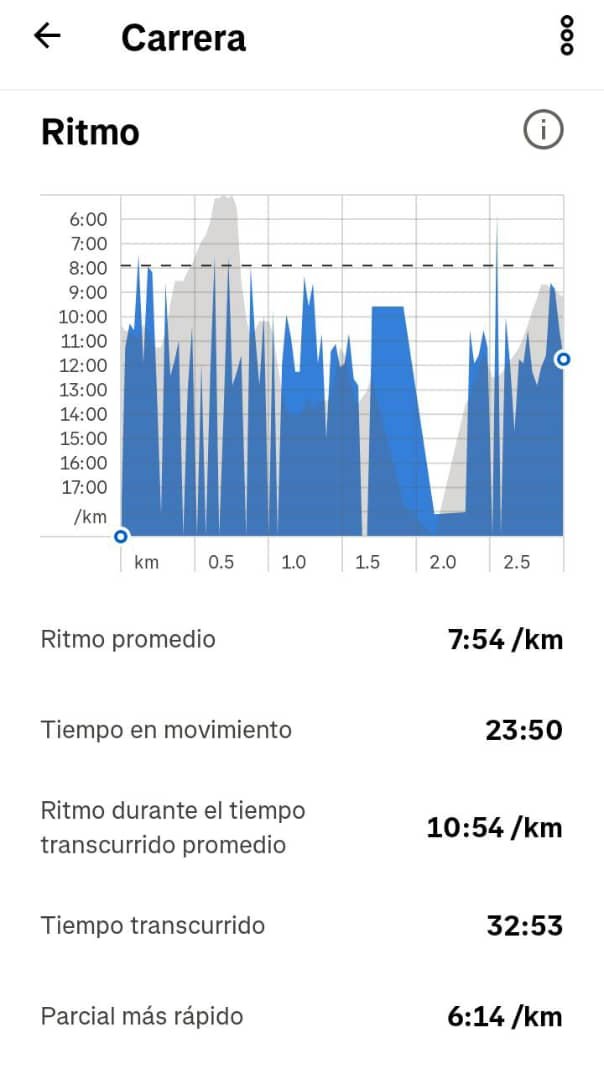
Task: Open the three-dot overflow menu
Action: point(567,36)
